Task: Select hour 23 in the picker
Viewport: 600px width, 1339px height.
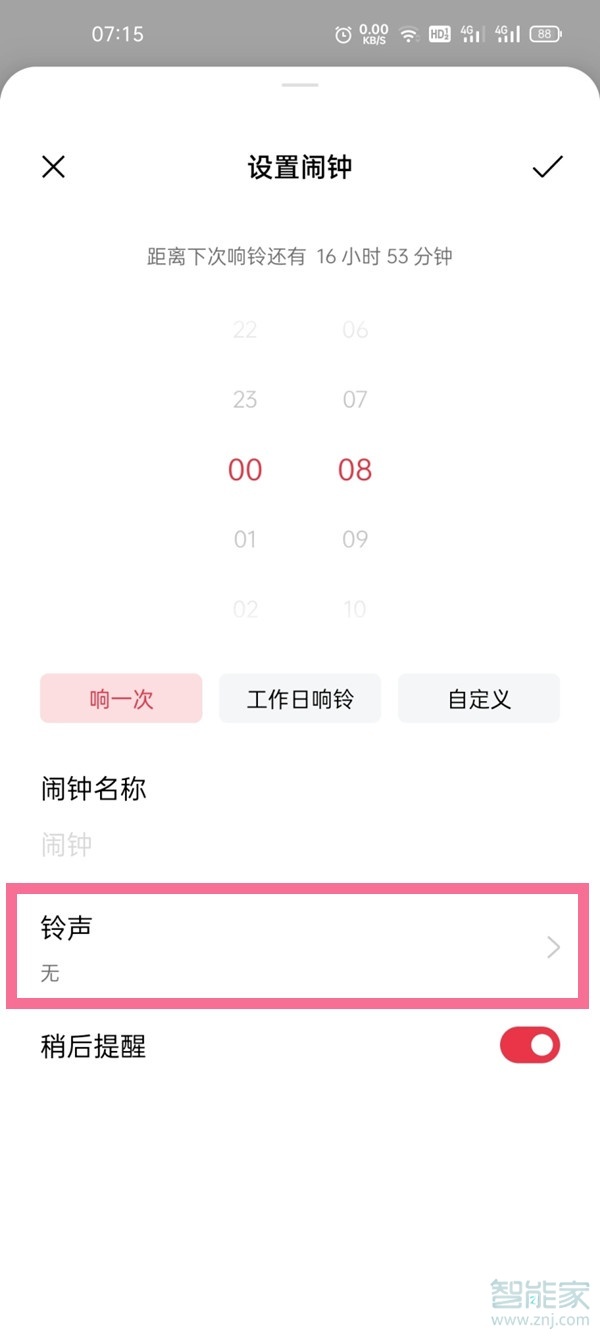Action: [245, 399]
